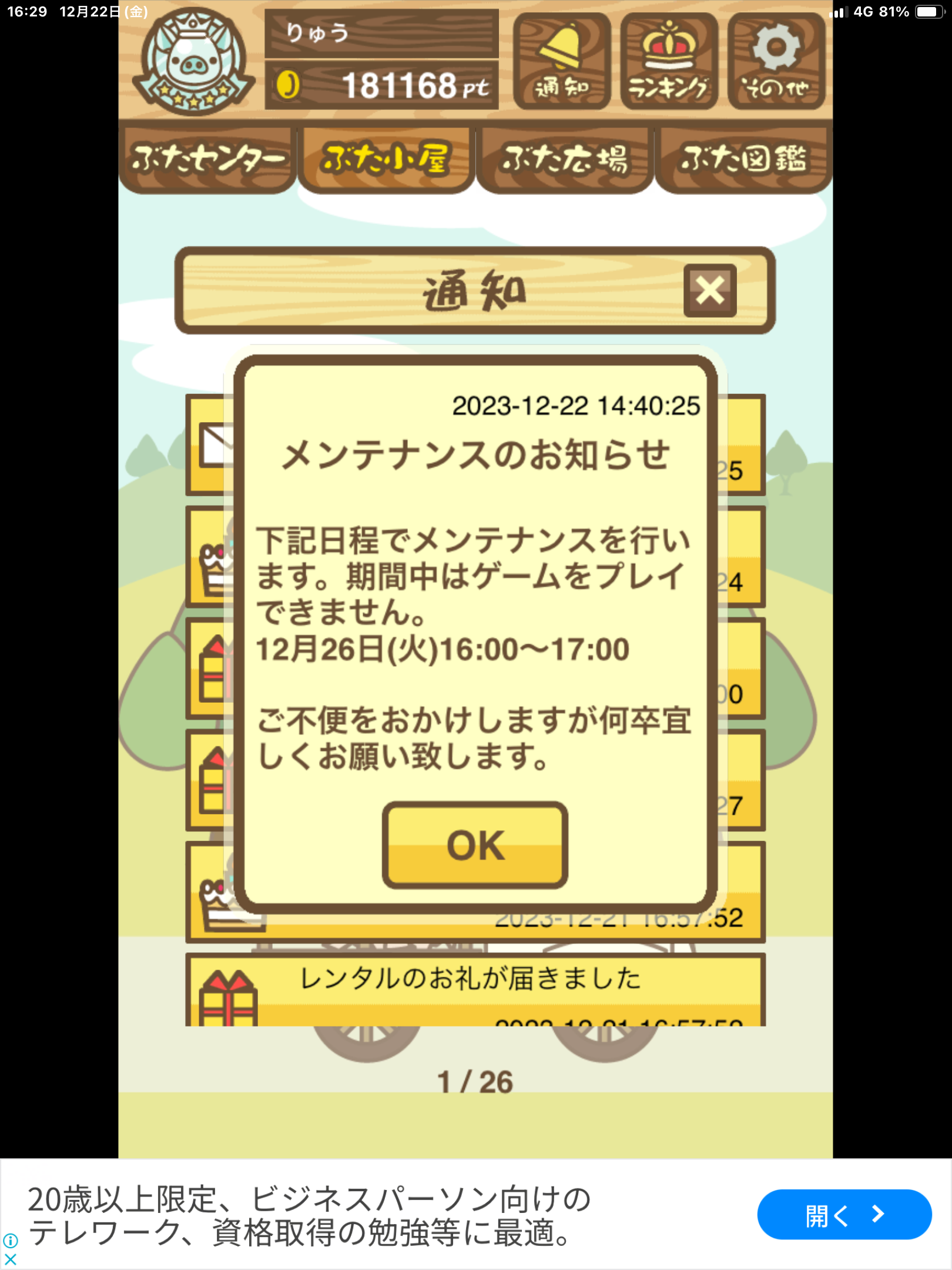The image size is (952, 1270).
Task: Switch to the ぶた図鑑 tab
Action: [x=743, y=159]
